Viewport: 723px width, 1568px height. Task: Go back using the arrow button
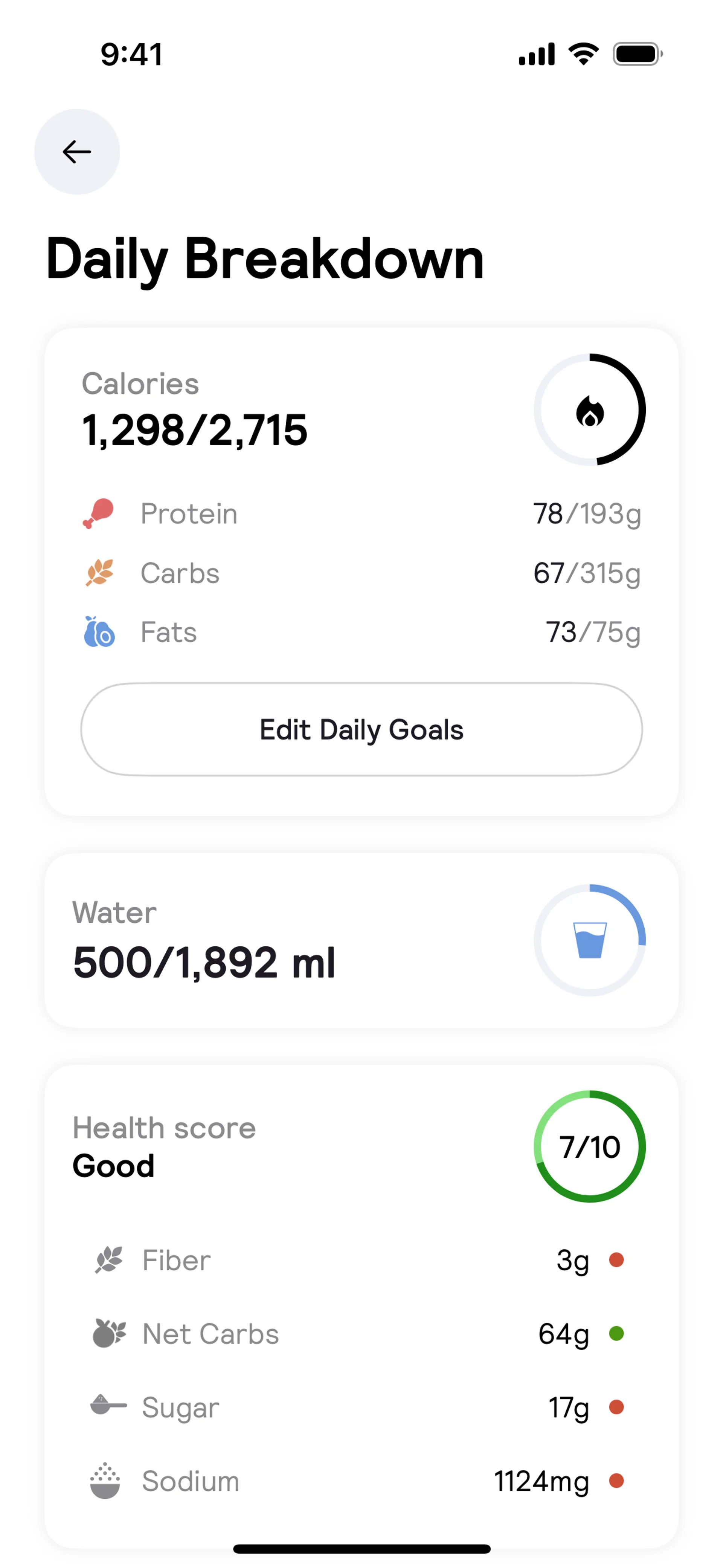(x=77, y=151)
